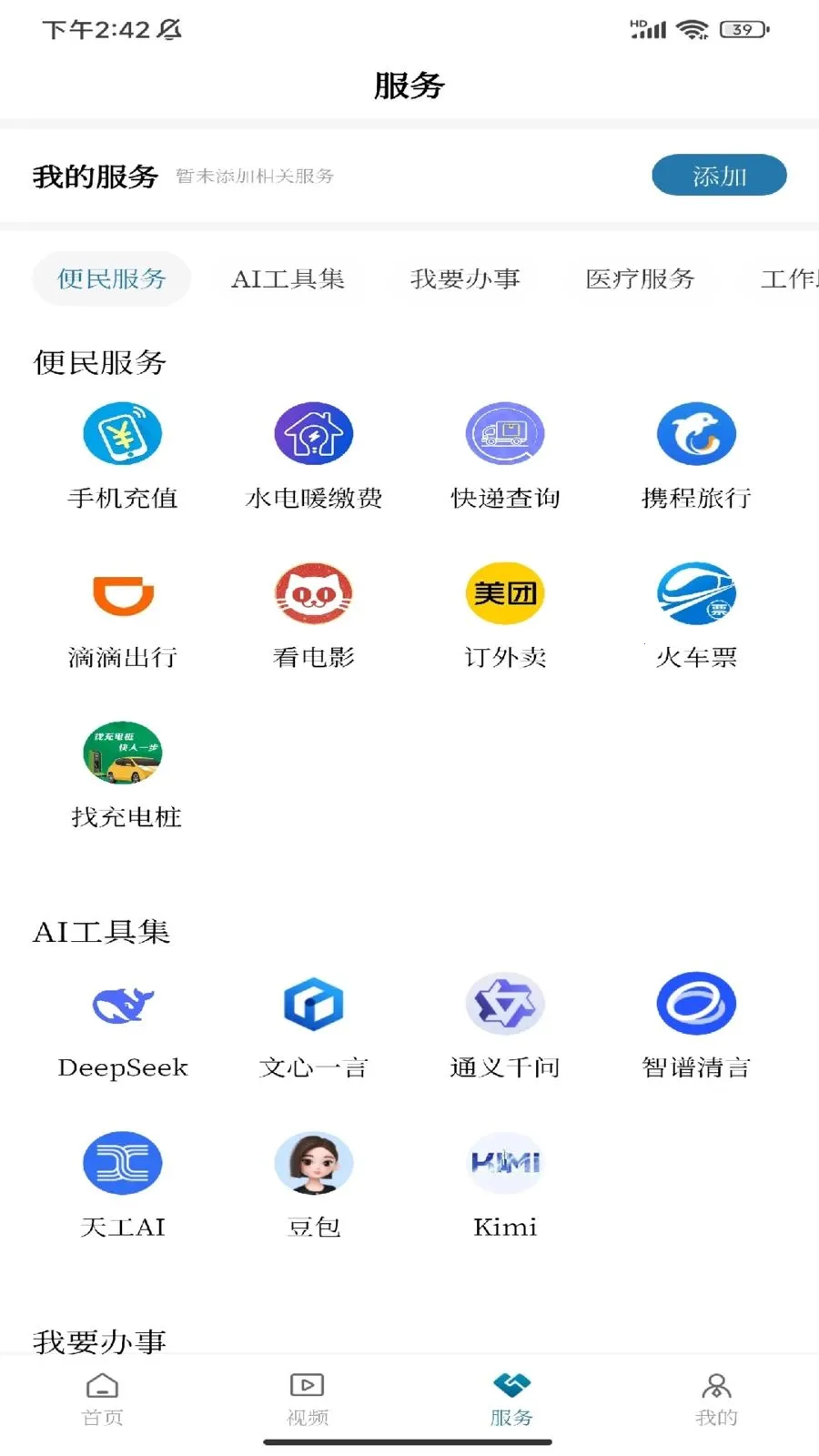Image resolution: width=819 pixels, height=1456 pixels.
Task: Select the 我要办事 tab
Action: coord(465,278)
